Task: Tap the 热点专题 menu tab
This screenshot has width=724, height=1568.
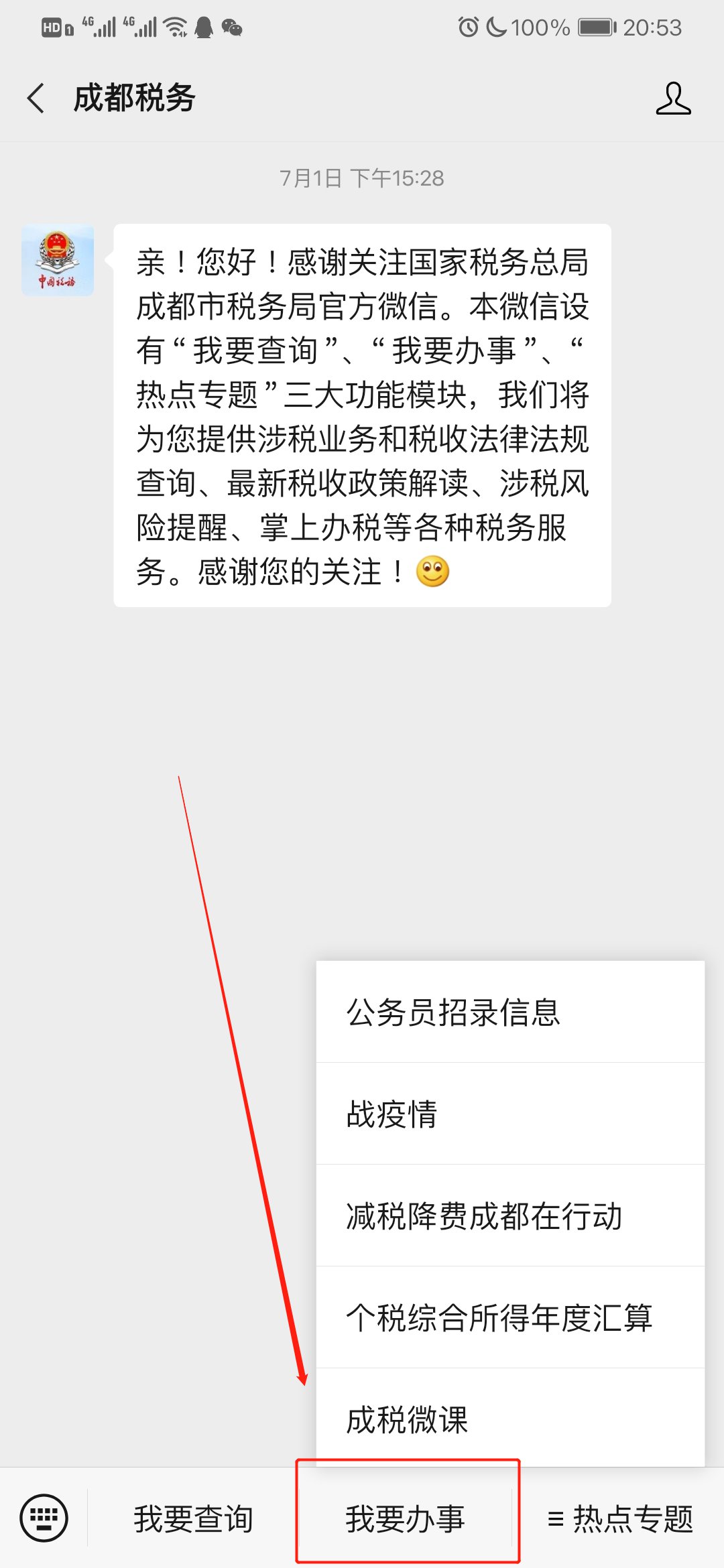Action: coord(620,1518)
